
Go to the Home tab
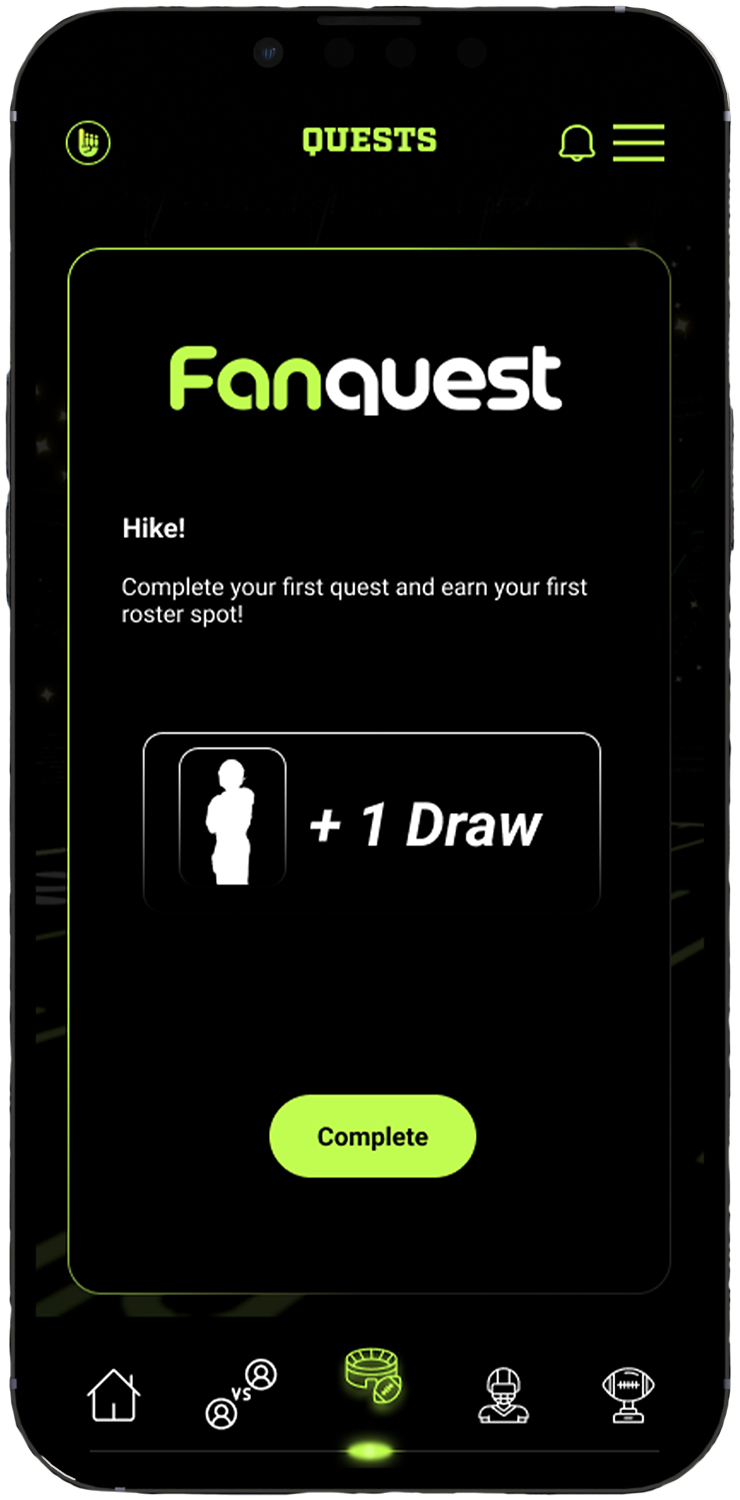point(114,1395)
